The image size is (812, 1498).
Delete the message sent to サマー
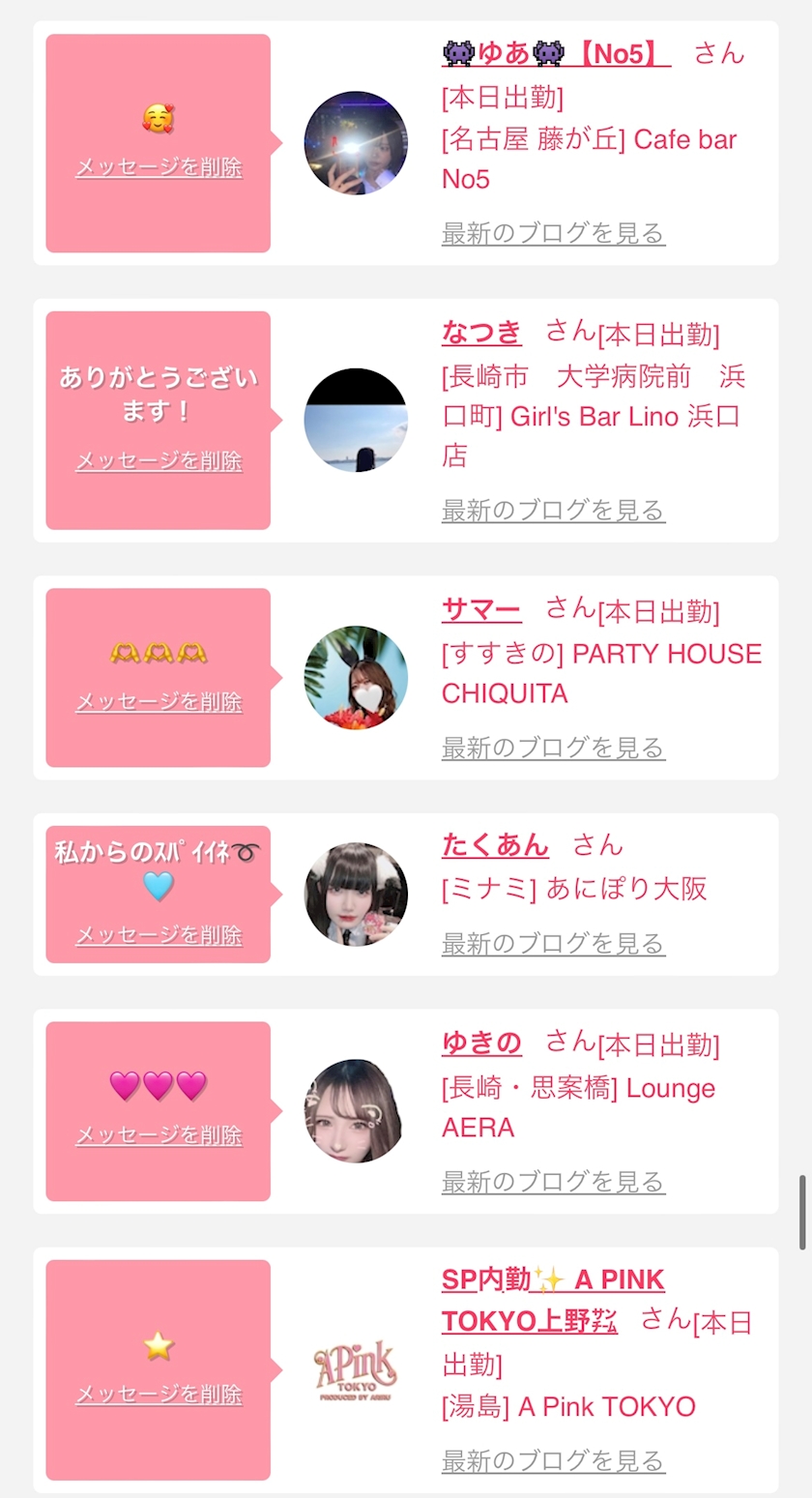pos(159,701)
